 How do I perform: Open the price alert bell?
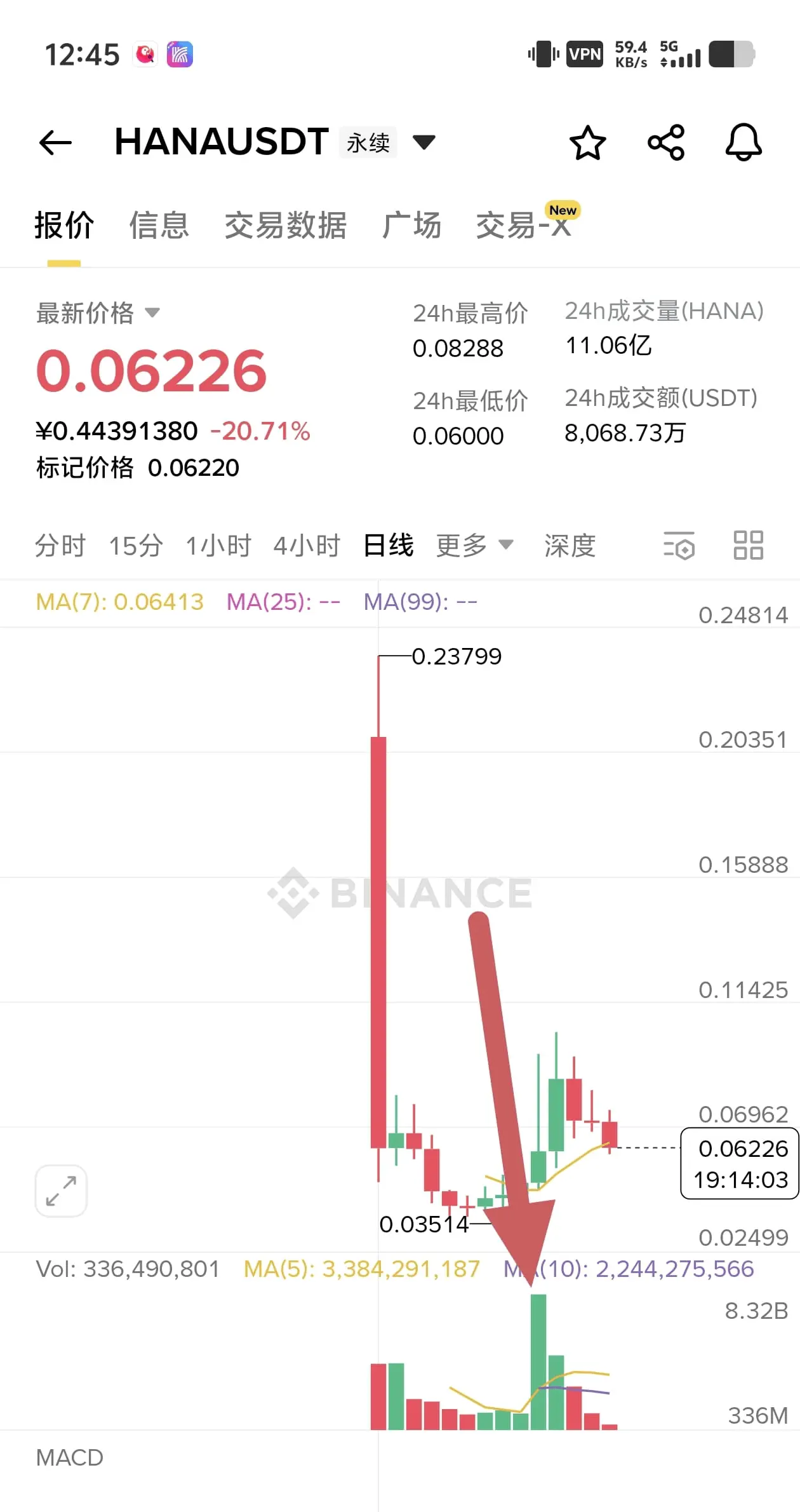tap(743, 142)
